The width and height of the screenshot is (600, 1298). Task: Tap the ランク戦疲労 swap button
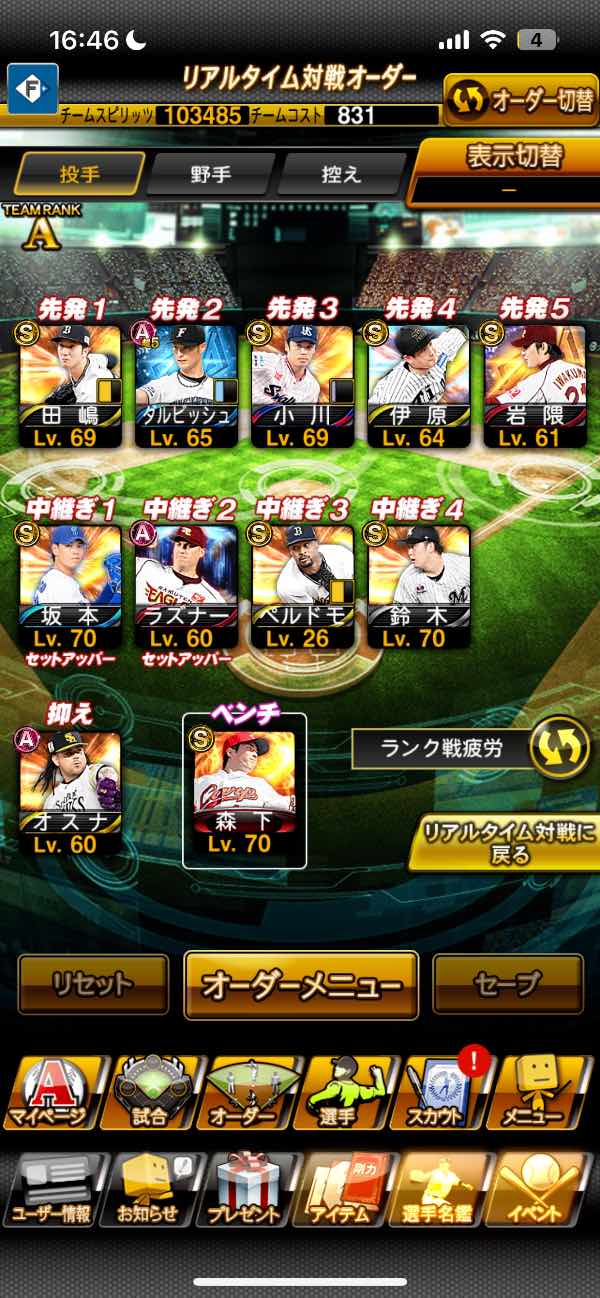click(558, 747)
